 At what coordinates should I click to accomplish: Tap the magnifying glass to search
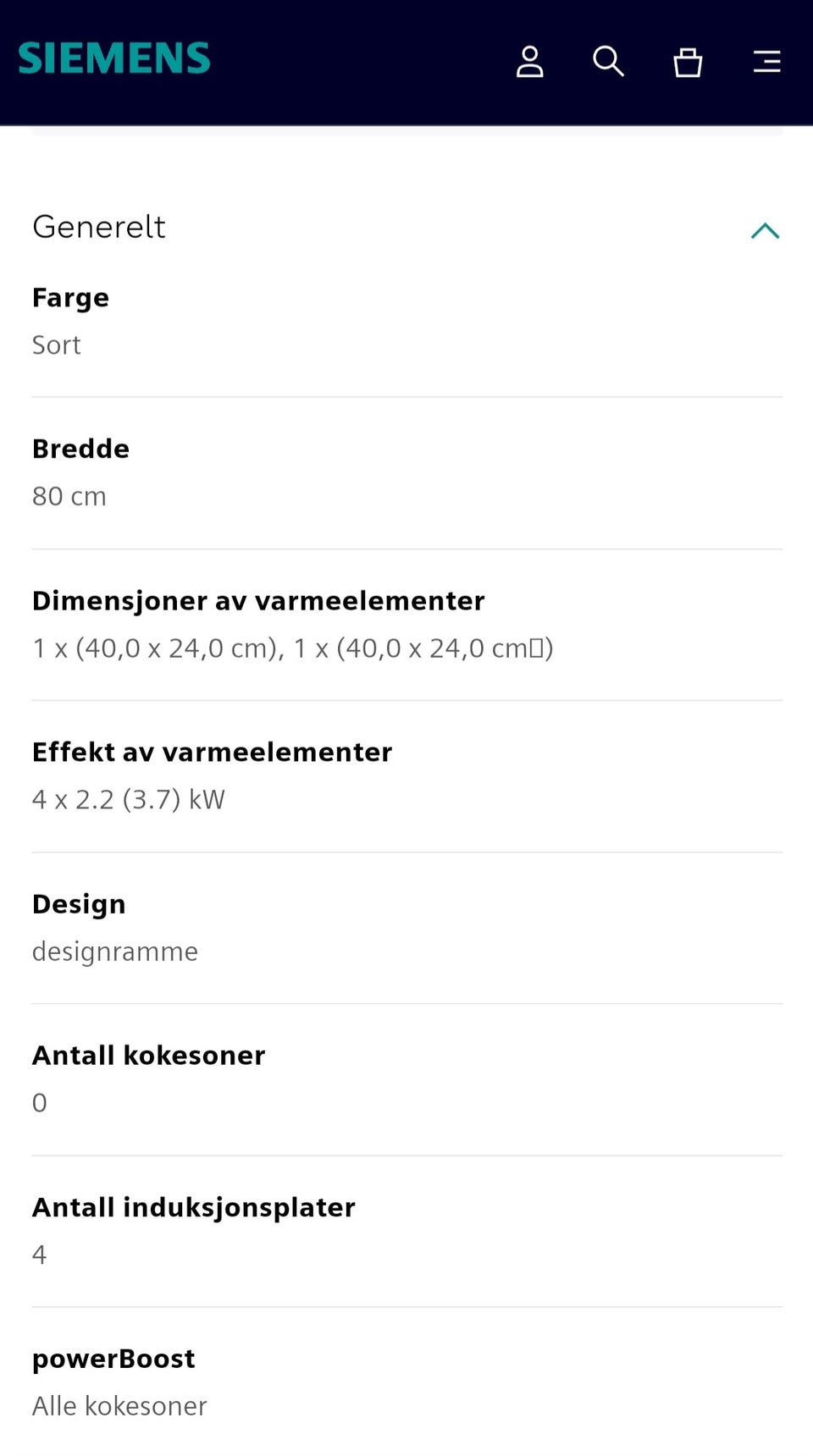(x=608, y=62)
